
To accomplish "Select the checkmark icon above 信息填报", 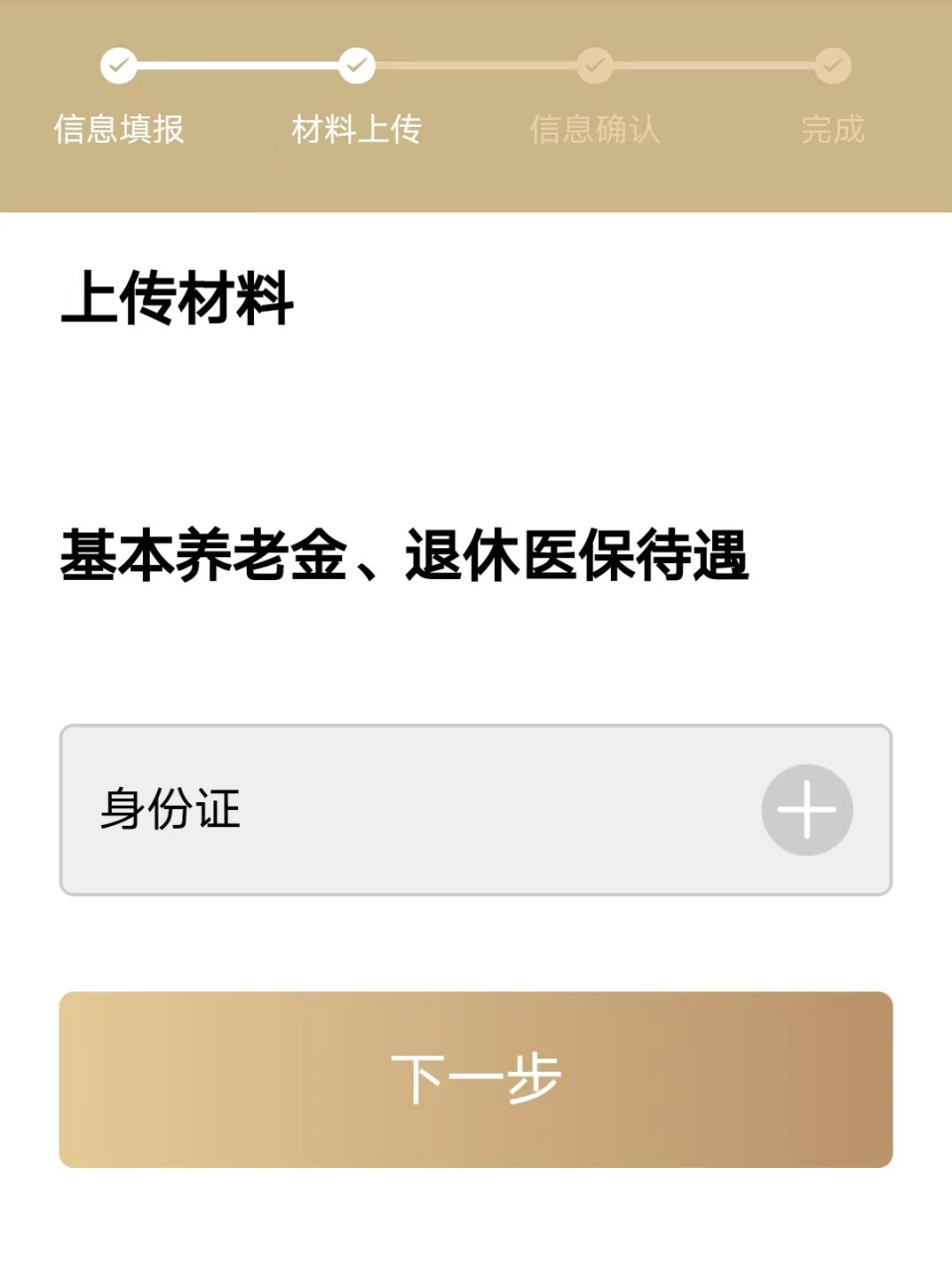I will [x=119, y=65].
